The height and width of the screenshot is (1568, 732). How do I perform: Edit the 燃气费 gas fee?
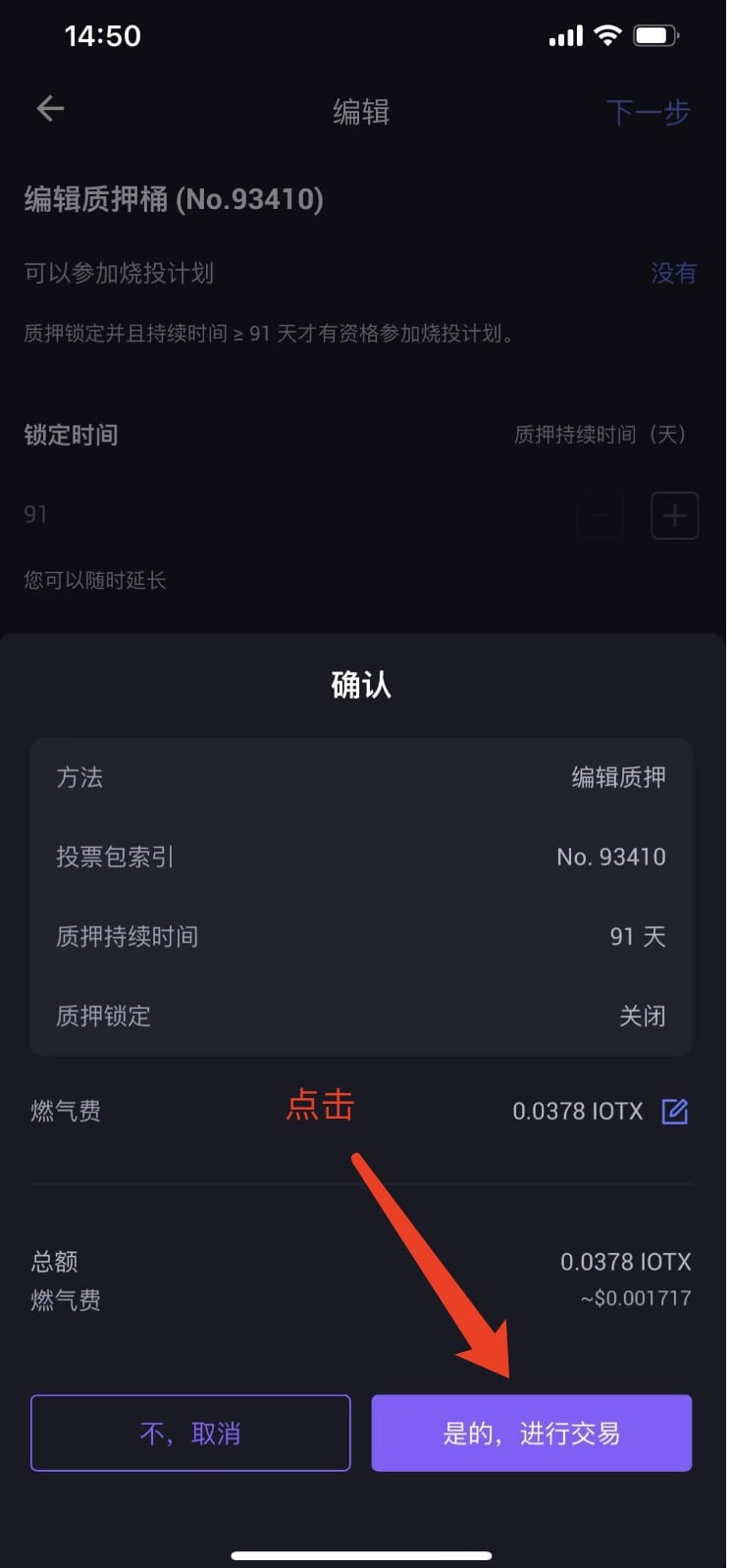click(675, 1112)
